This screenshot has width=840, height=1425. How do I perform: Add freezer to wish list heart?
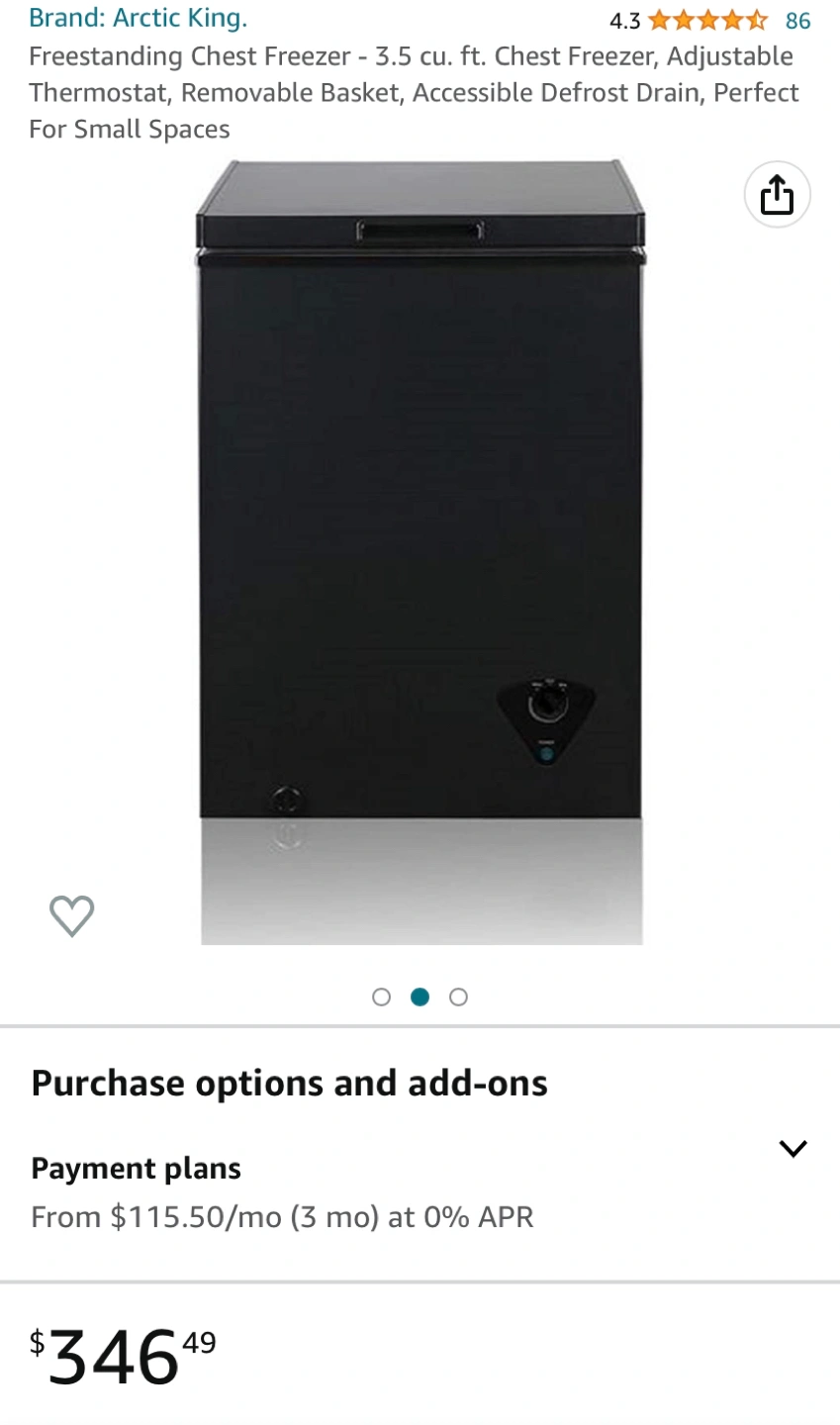72,915
